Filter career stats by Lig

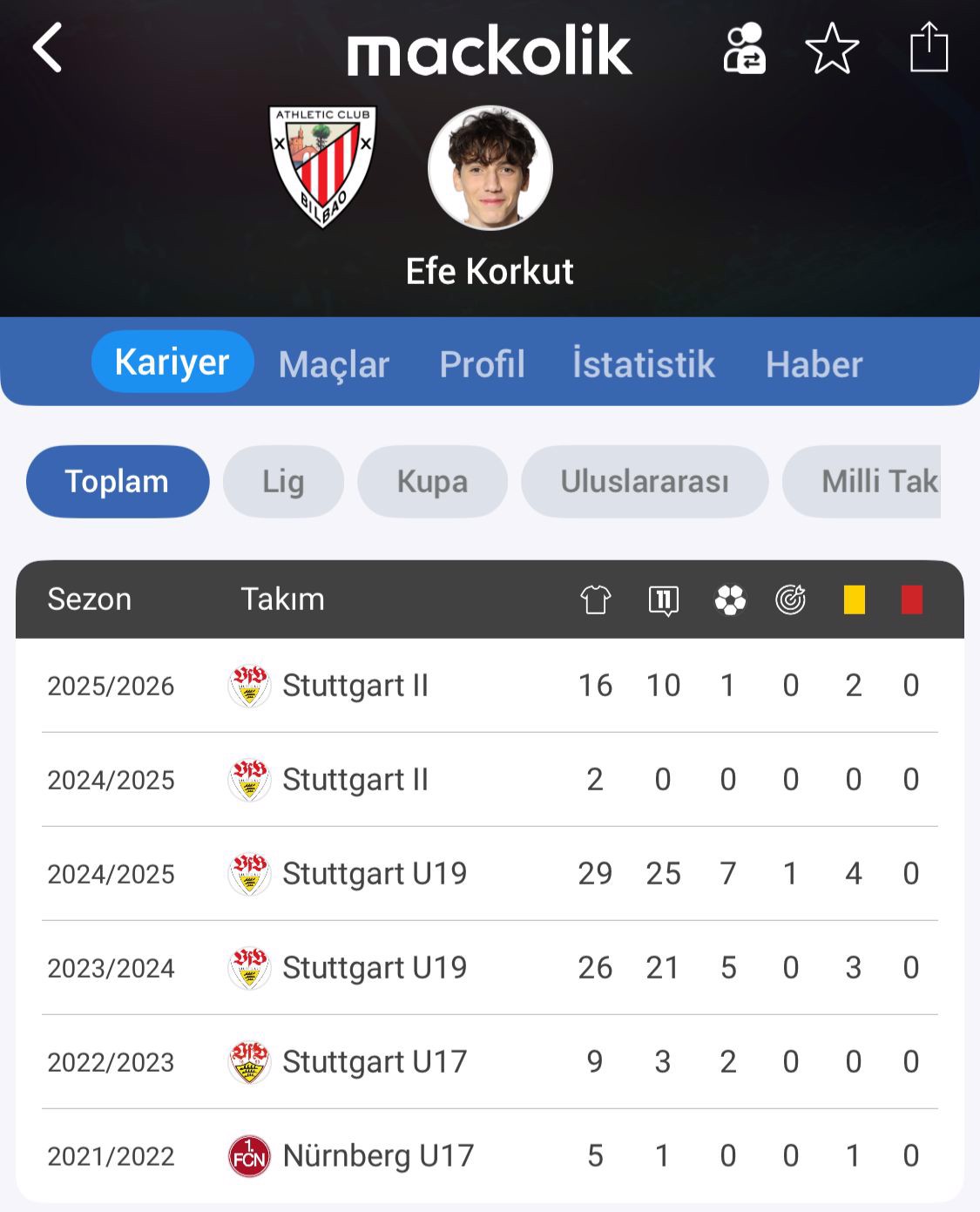[x=283, y=481]
